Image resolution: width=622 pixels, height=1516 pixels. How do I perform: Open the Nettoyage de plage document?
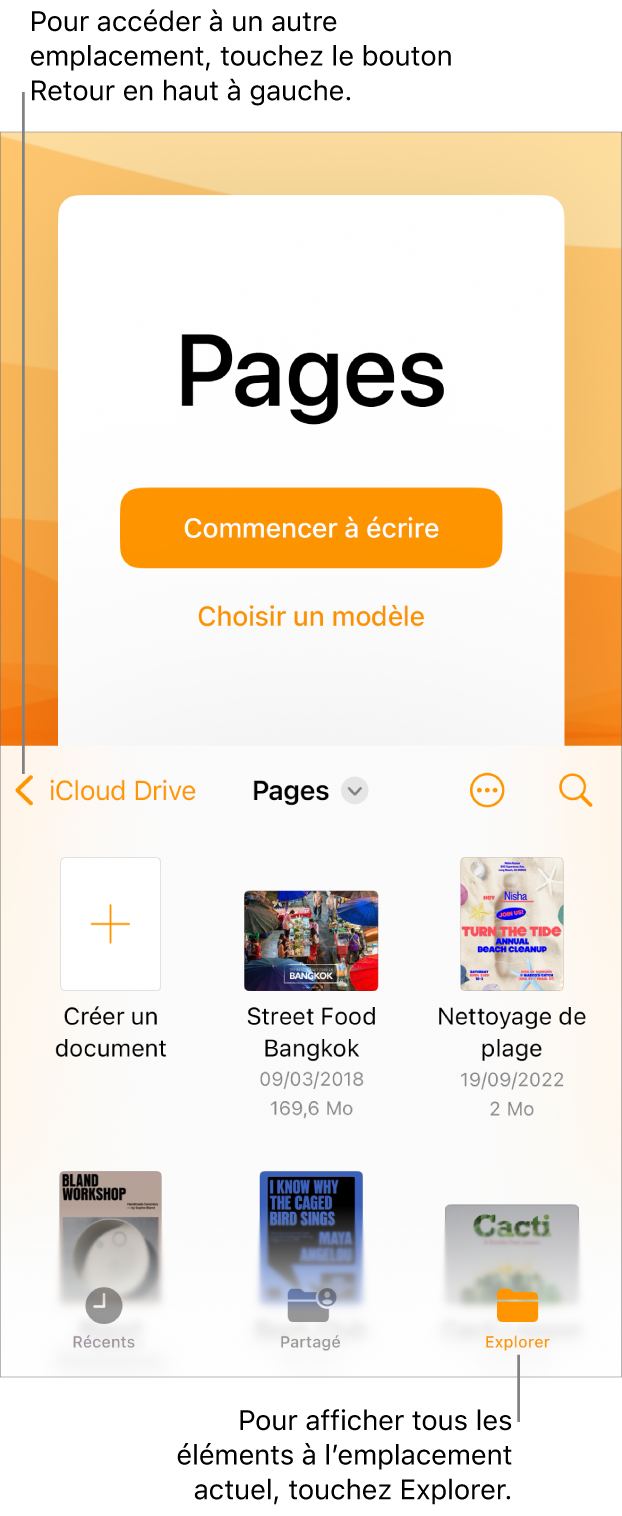[511, 924]
